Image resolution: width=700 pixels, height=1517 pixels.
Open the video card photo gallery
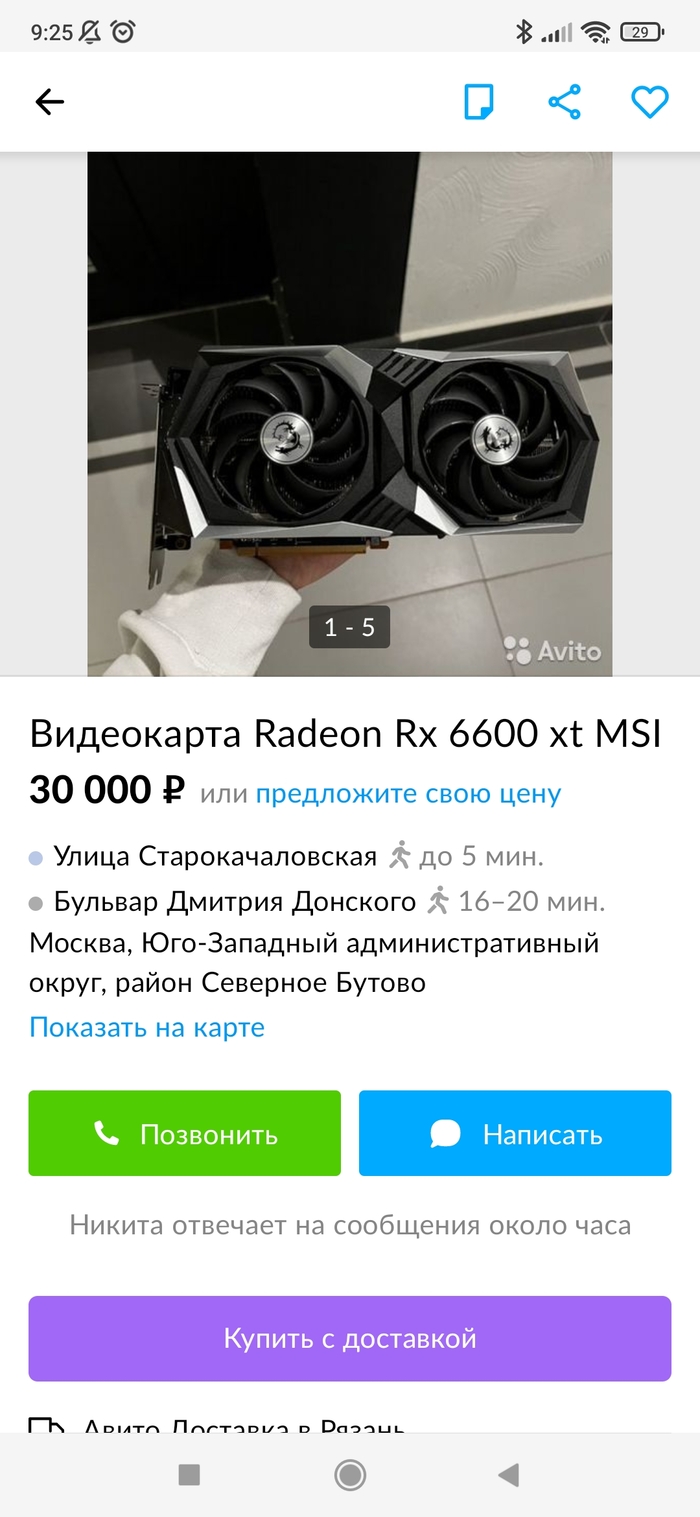(350, 413)
